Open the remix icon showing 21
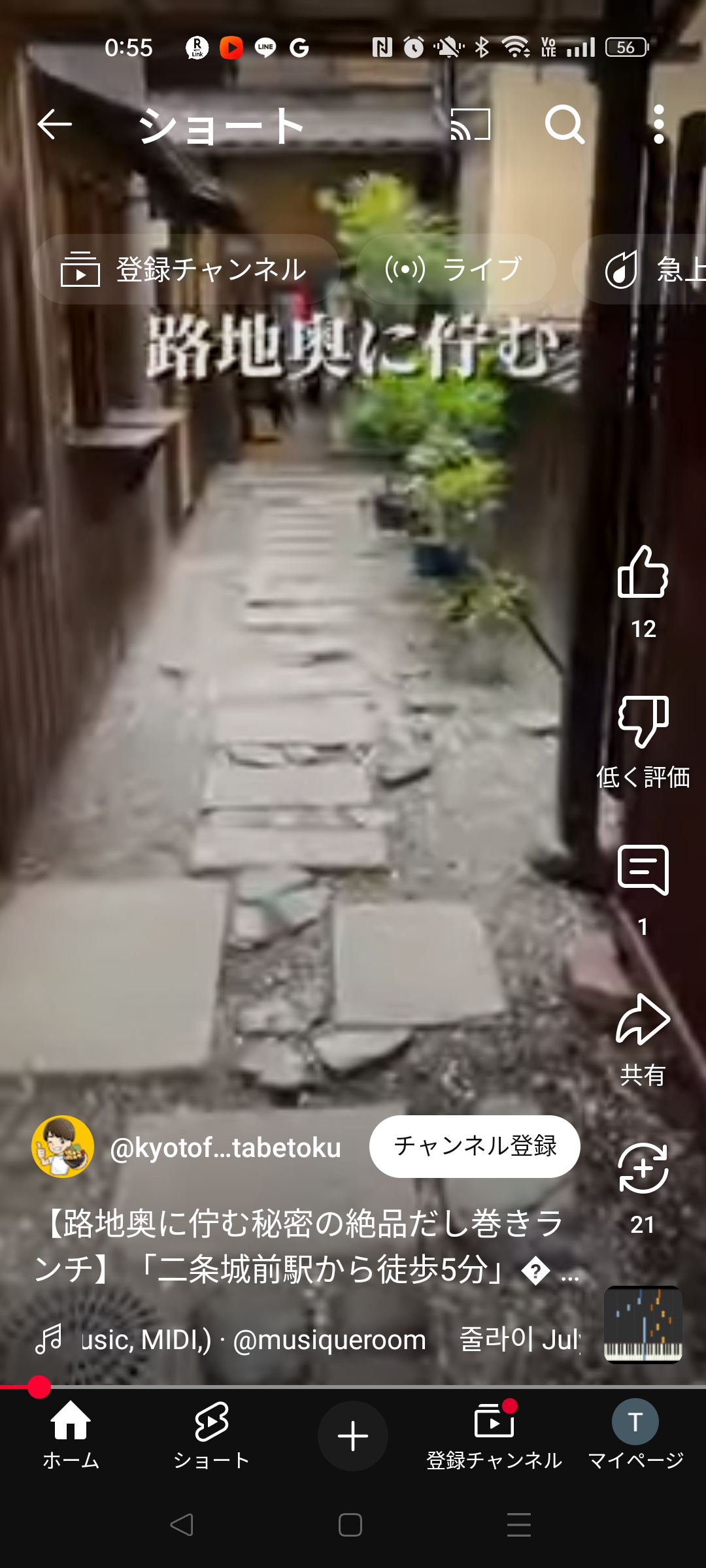Screen dimensions: 706x1568 [643, 1168]
